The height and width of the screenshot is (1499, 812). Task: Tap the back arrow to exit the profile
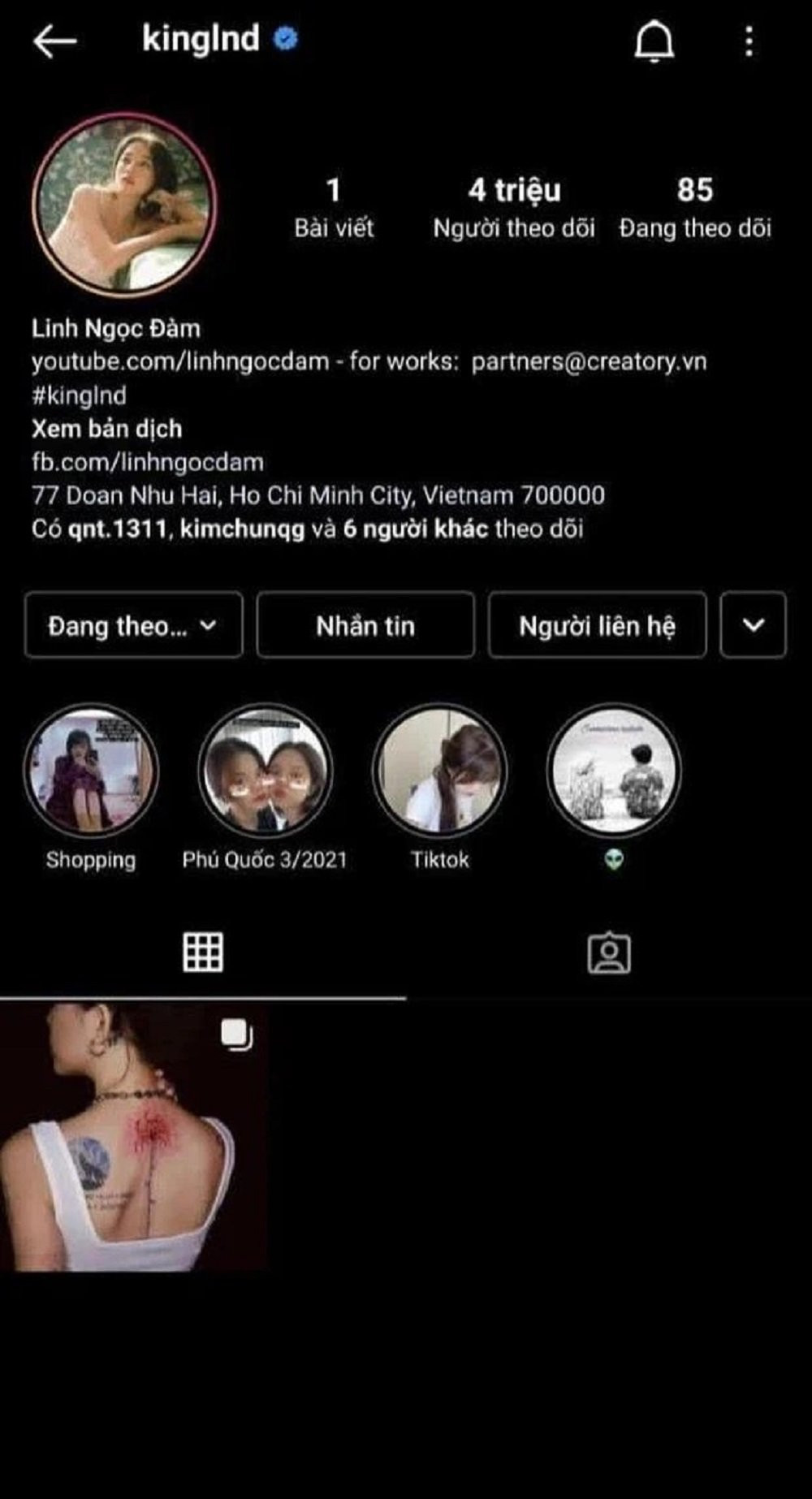click(x=50, y=40)
